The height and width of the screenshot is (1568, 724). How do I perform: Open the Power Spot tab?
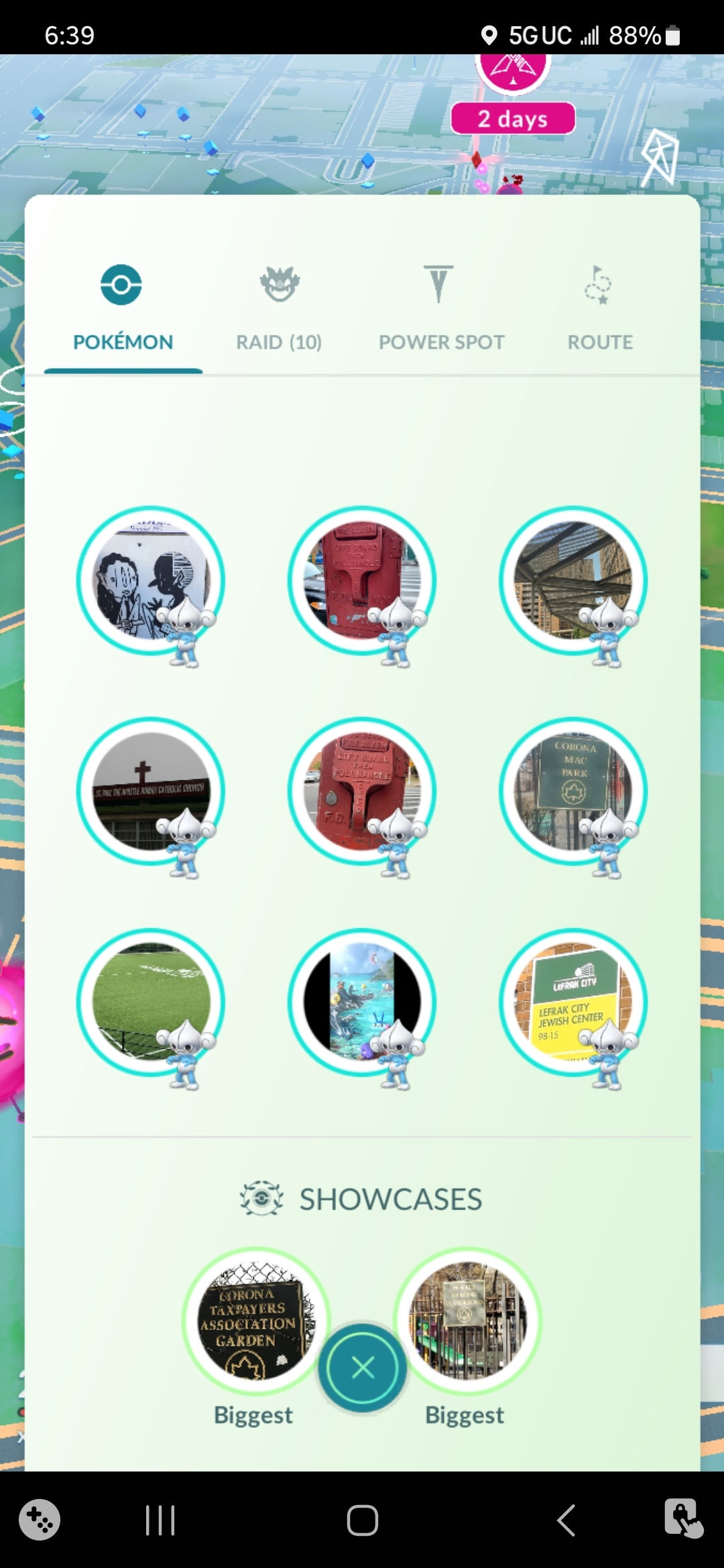(440, 308)
